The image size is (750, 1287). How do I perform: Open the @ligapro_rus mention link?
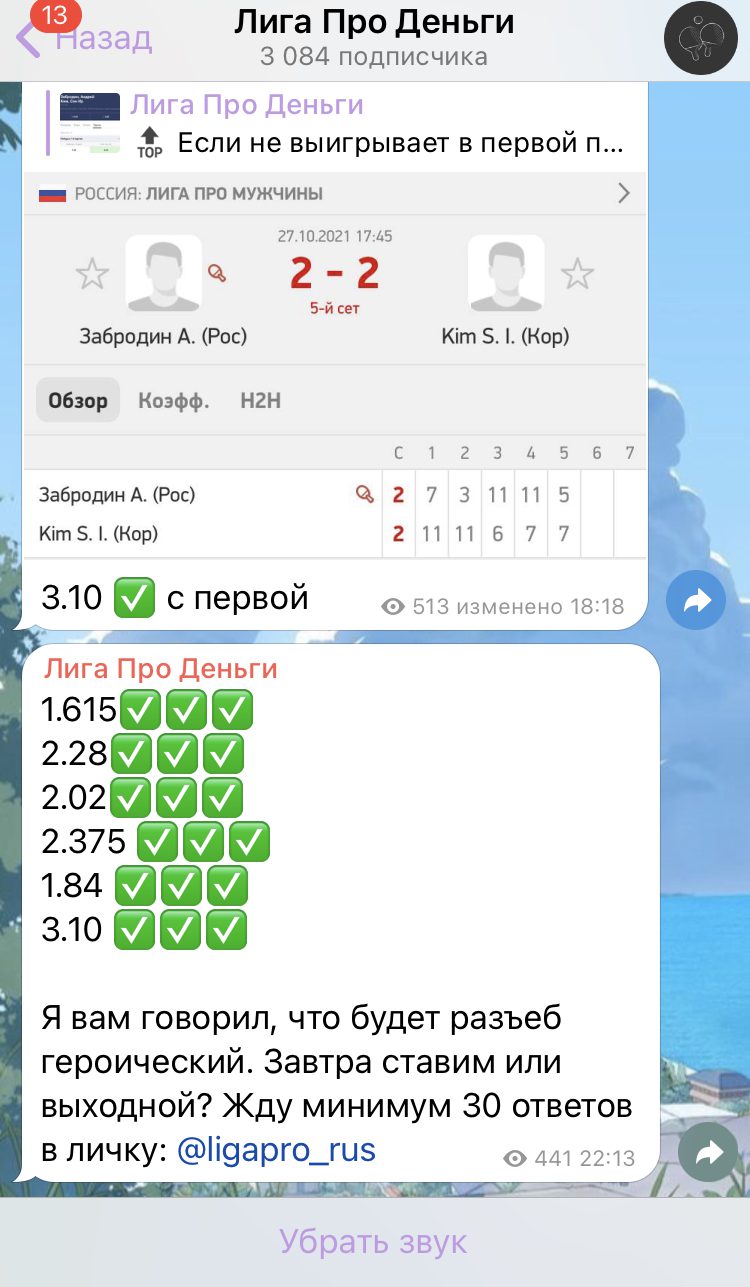276,1150
